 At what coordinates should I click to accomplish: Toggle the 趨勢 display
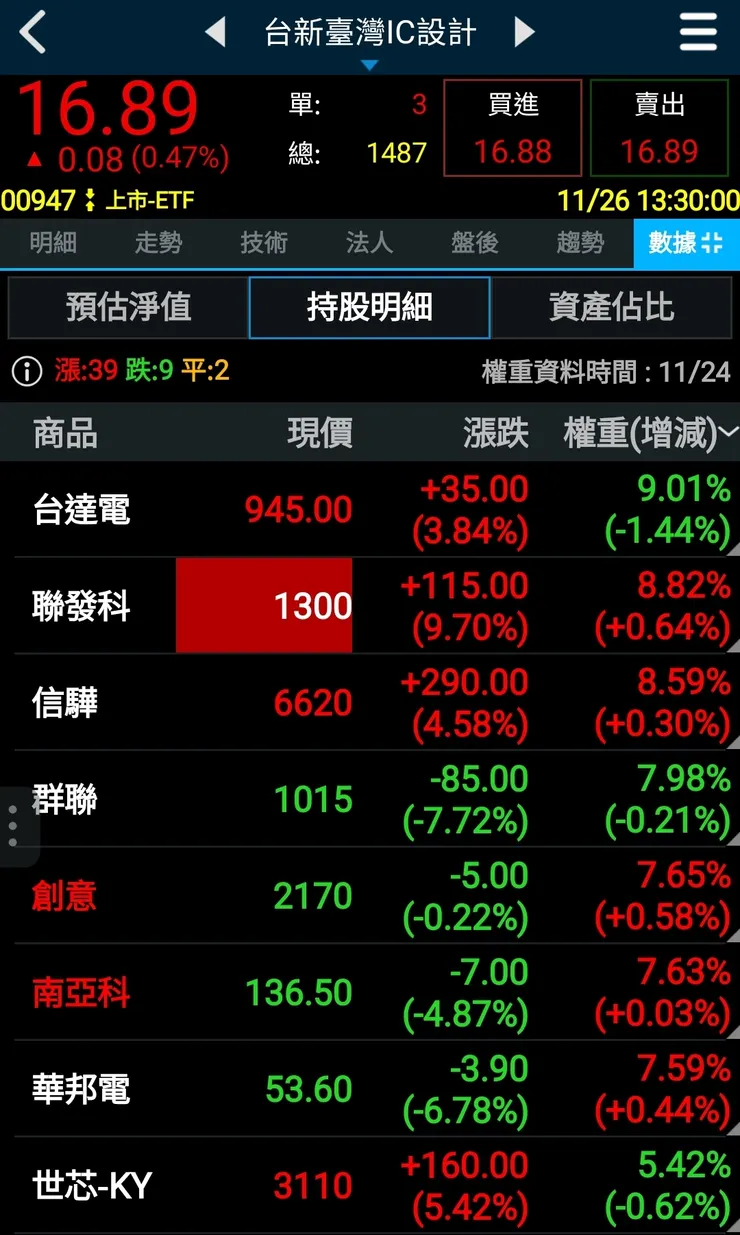[580, 243]
